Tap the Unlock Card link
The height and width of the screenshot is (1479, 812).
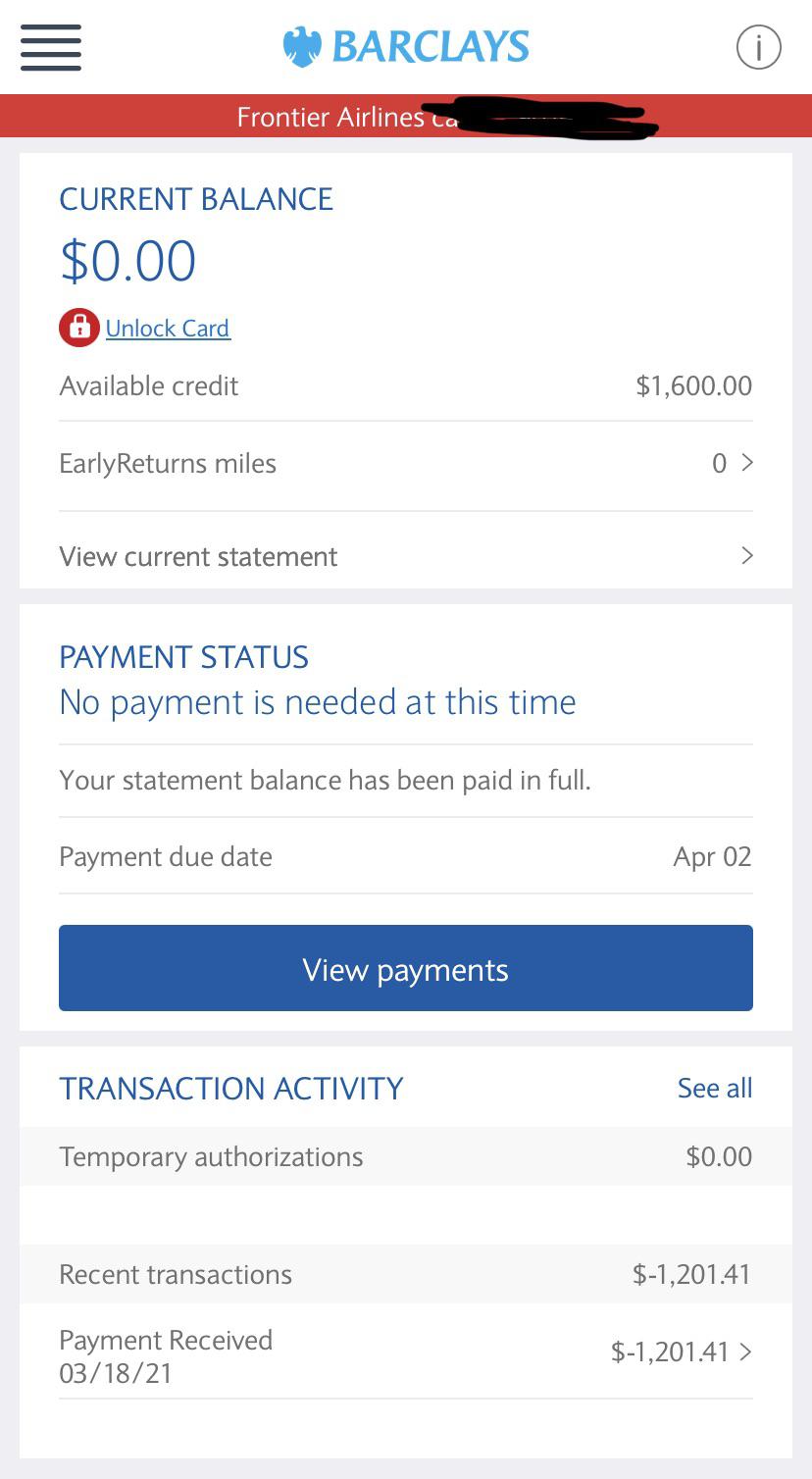click(167, 329)
